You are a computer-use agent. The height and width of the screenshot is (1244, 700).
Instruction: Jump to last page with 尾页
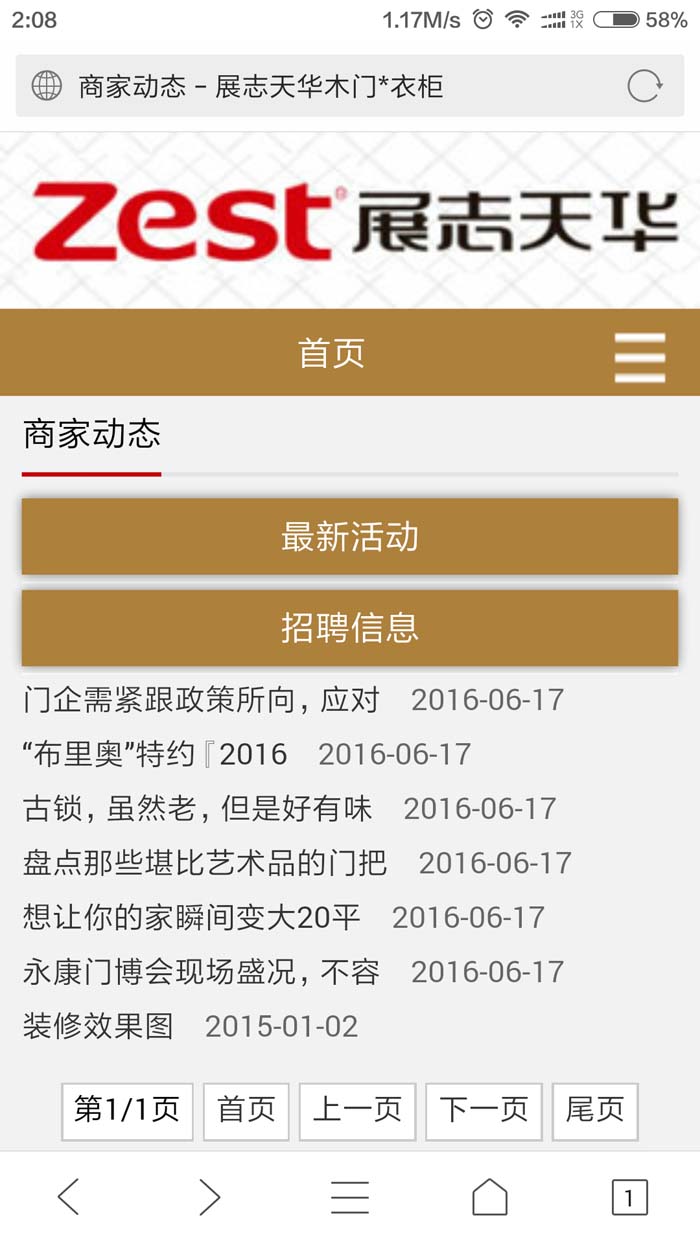595,1110
